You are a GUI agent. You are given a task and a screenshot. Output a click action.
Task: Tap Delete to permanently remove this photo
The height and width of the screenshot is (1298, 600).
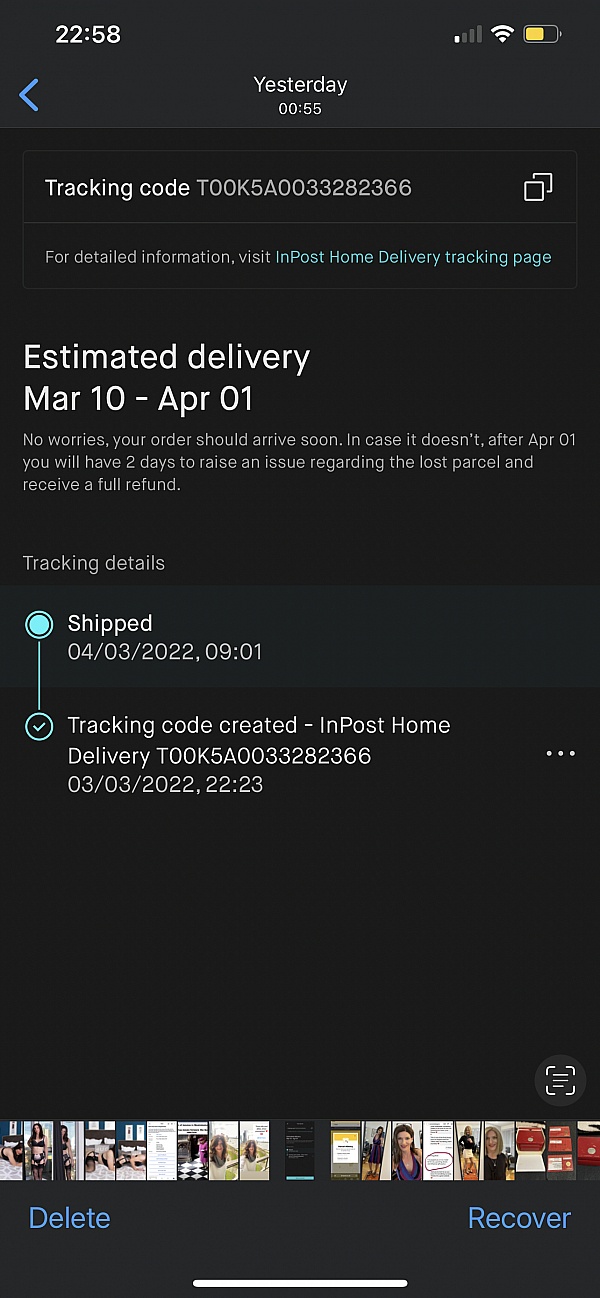coord(69,1218)
